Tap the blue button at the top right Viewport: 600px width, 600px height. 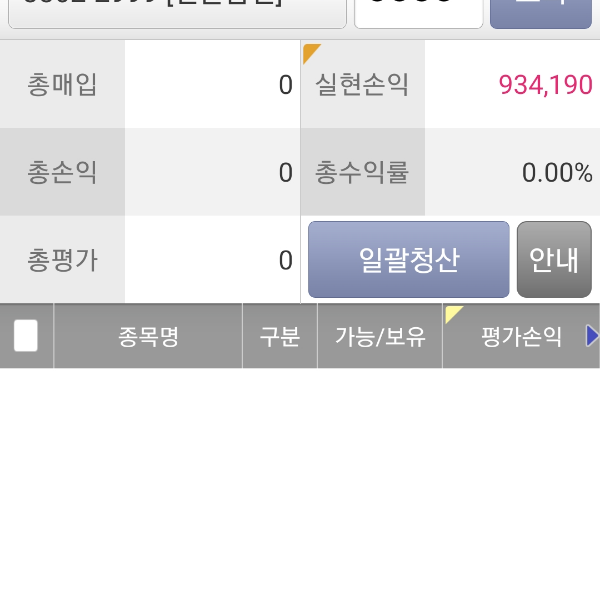540,12
